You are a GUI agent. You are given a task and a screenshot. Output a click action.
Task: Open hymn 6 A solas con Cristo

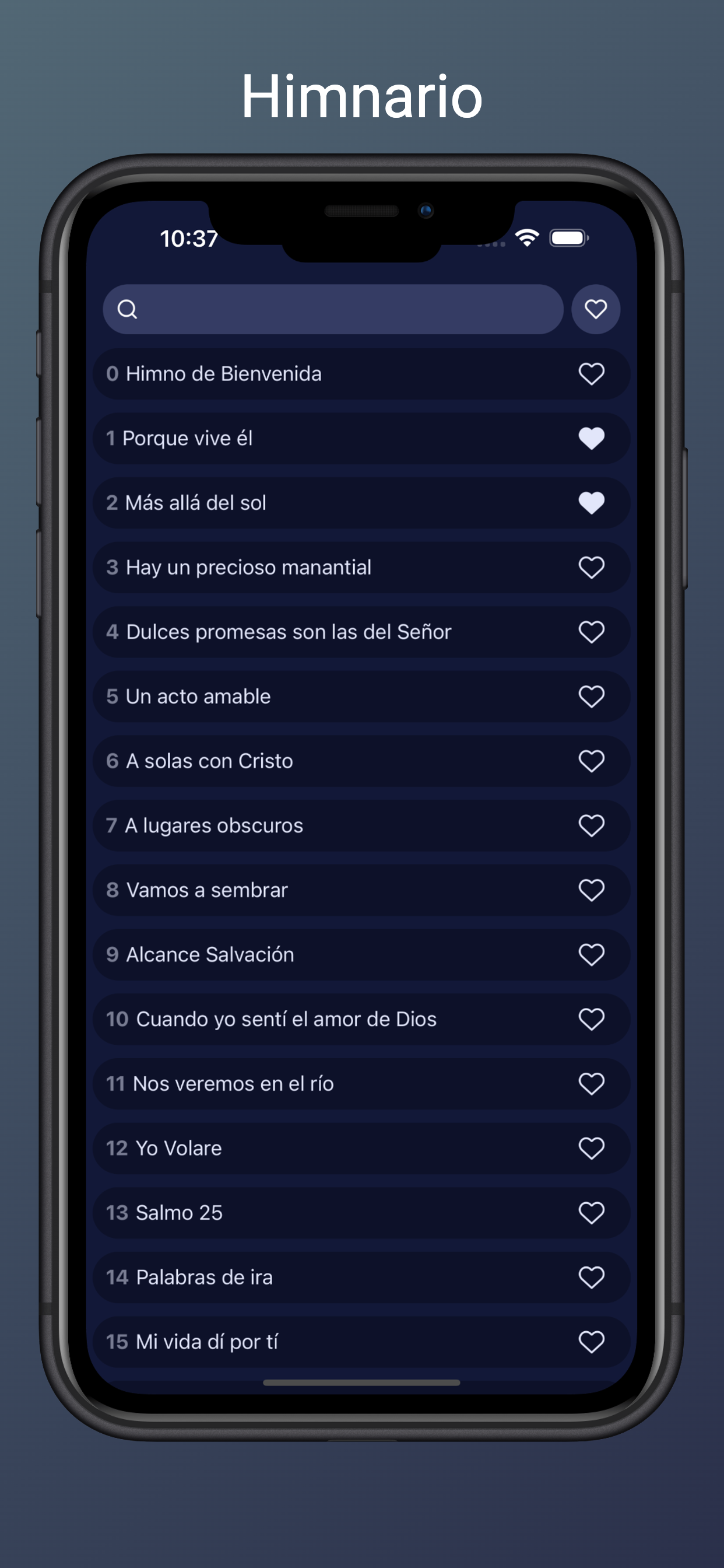[x=304, y=760]
